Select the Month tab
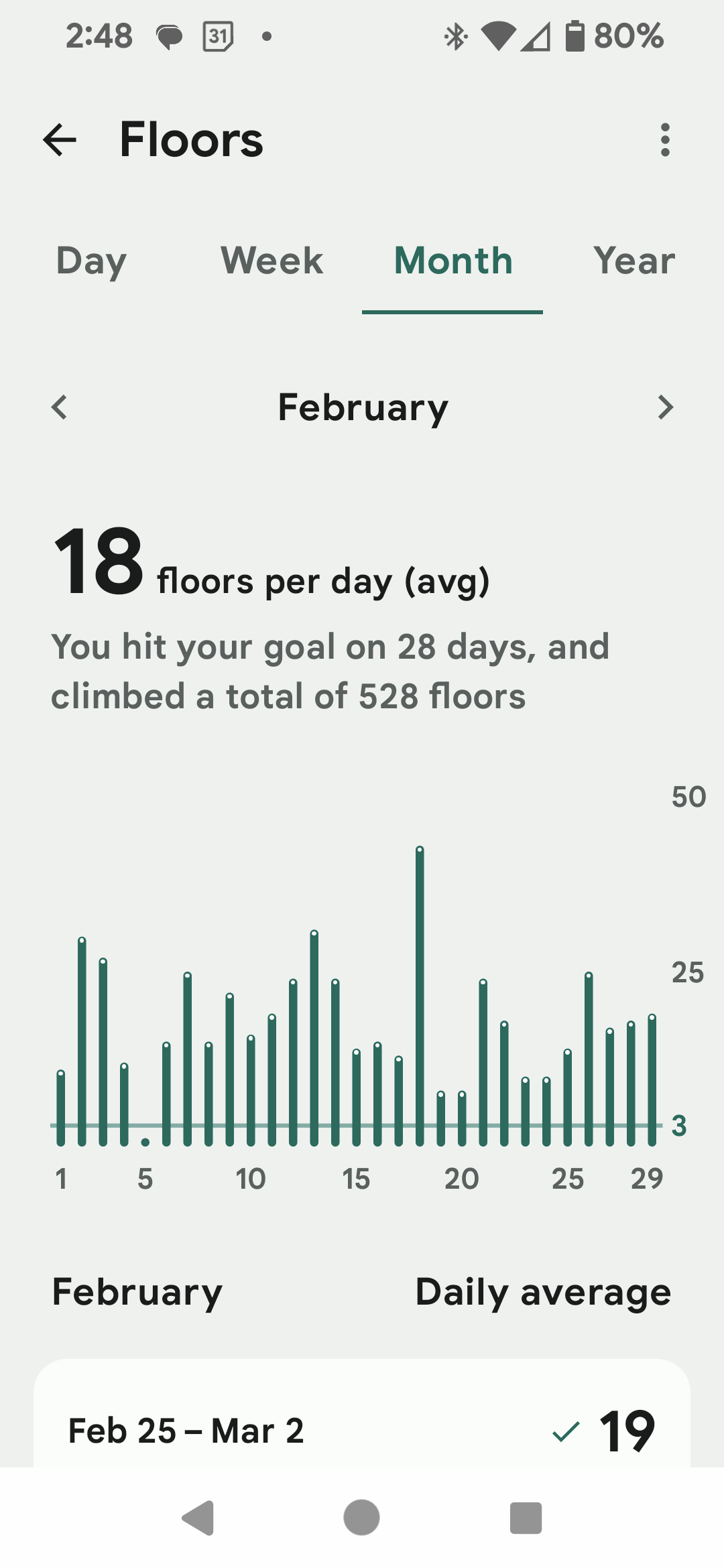The width and height of the screenshot is (724, 1568). coord(453,261)
